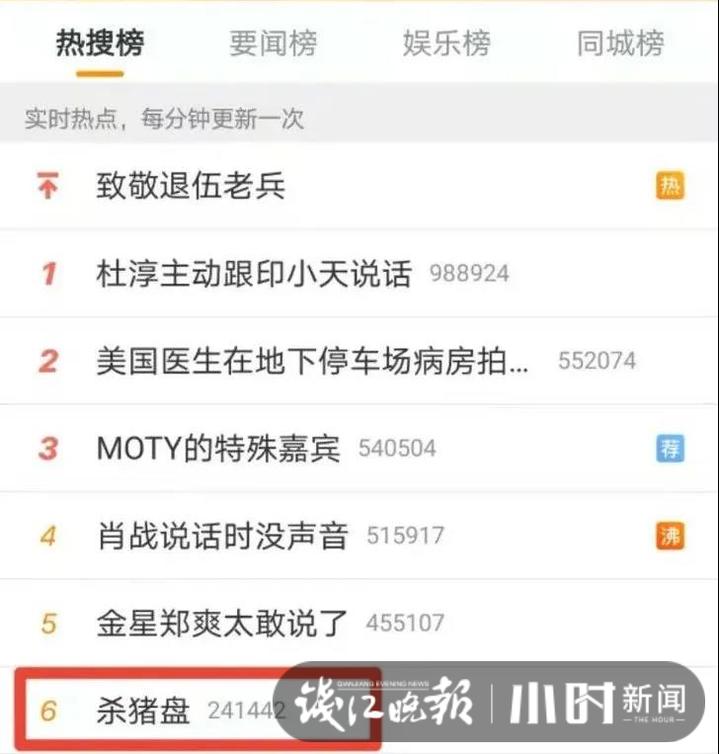Switch to the 同城榜 tab
The width and height of the screenshot is (719, 754).
tap(620, 44)
